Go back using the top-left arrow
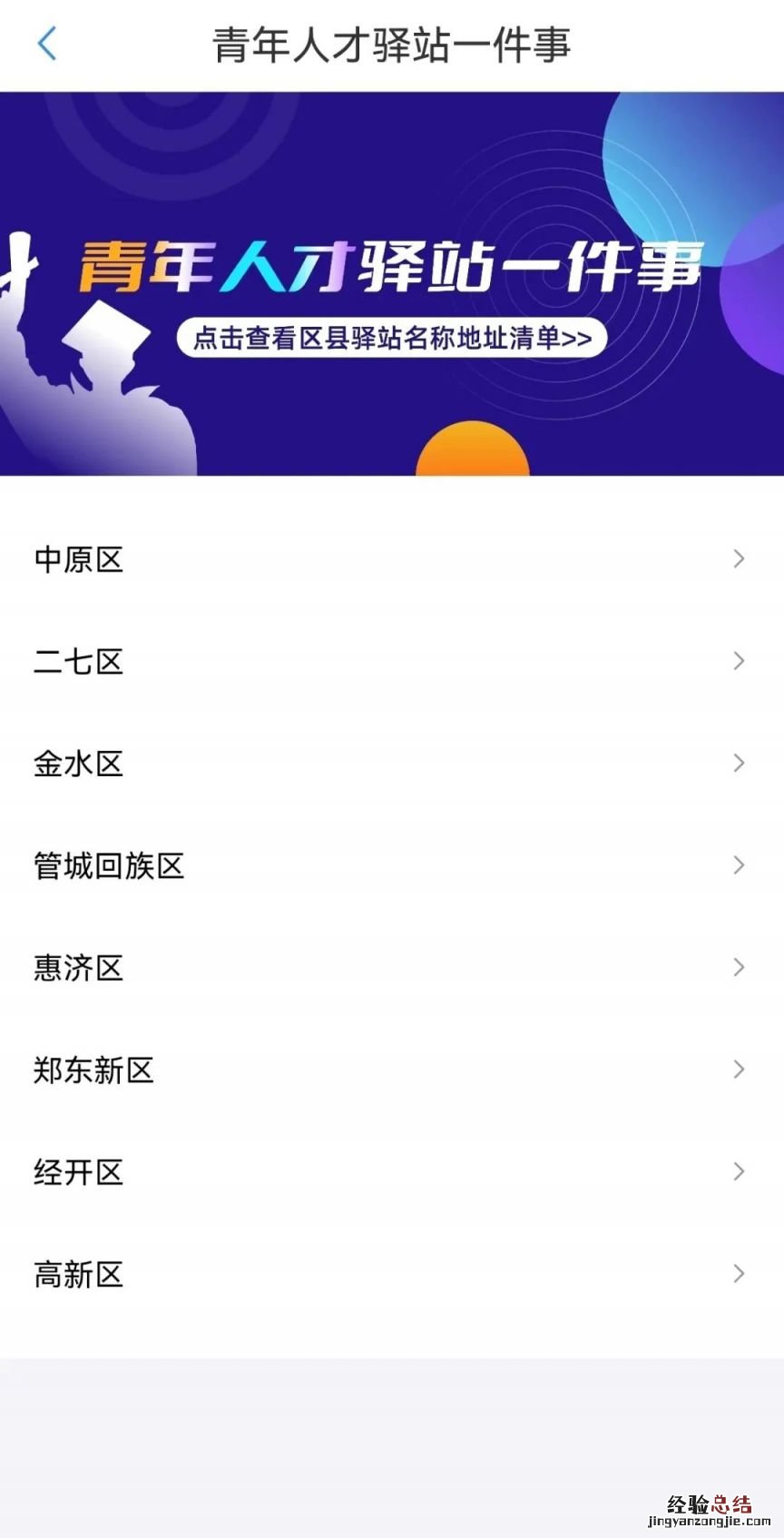This screenshot has height=1538, width=784. click(47, 44)
